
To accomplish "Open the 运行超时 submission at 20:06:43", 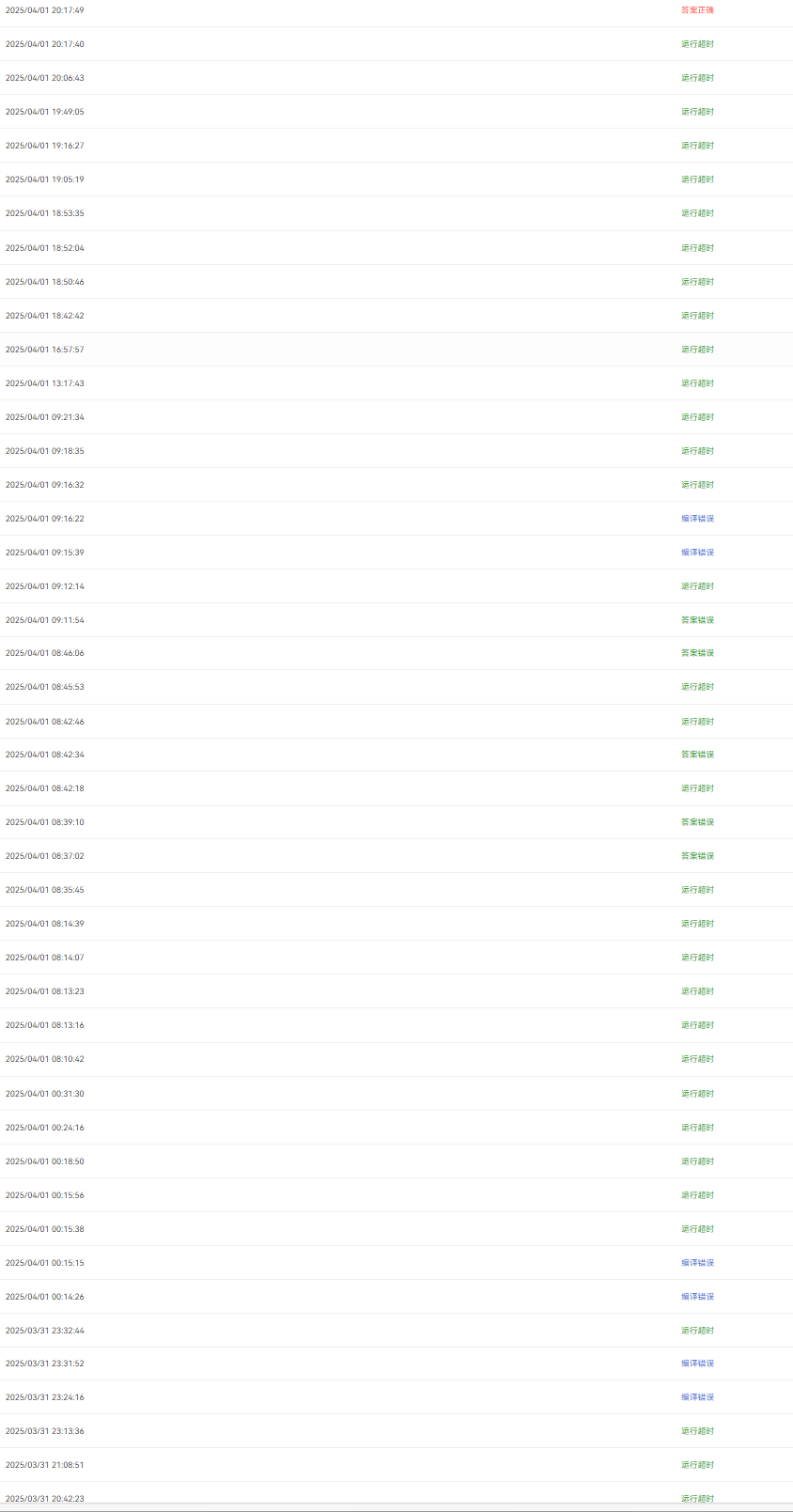I will (697, 78).
